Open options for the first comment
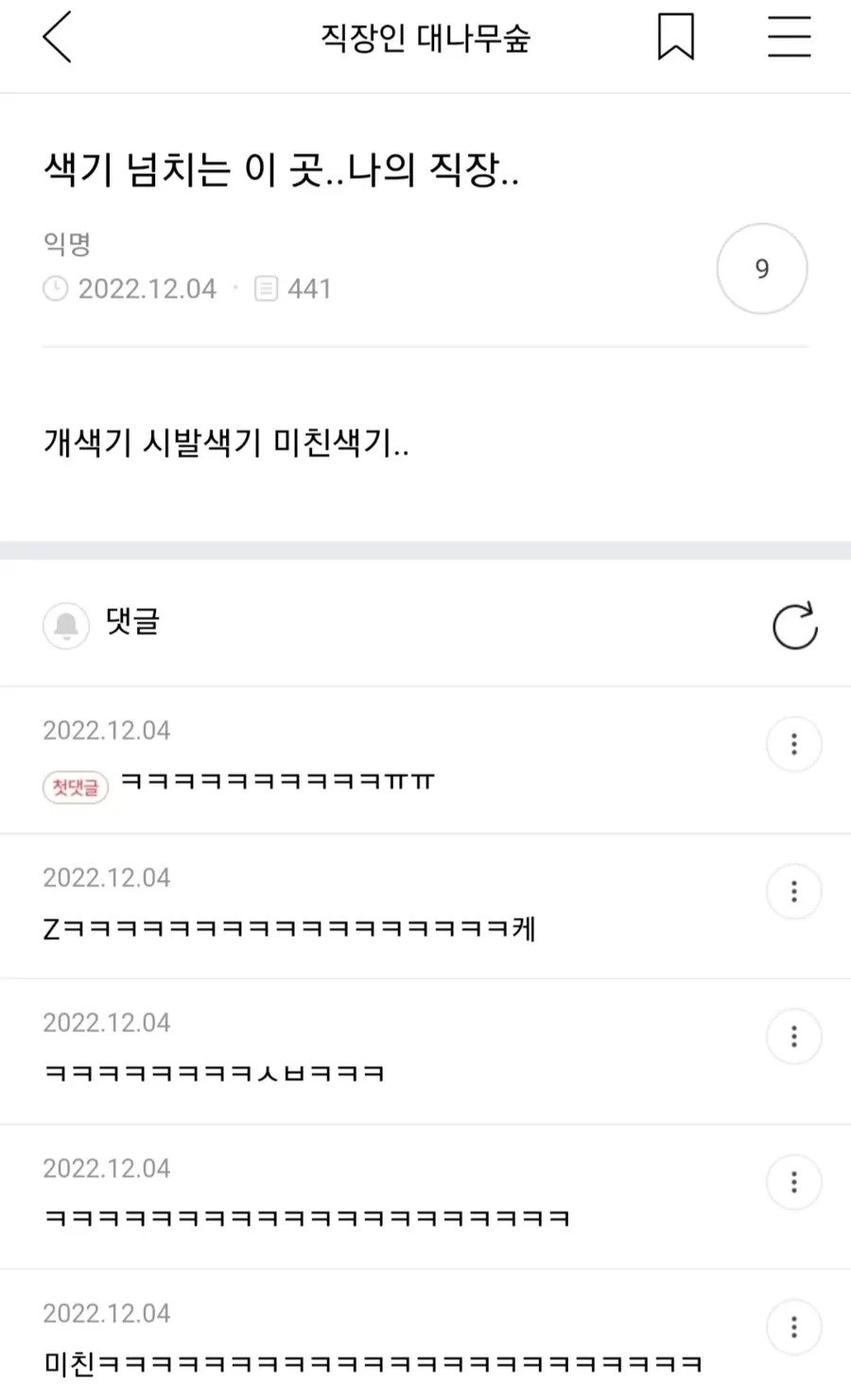Image resolution: width=851 pixels, height=1400 pixels. 794,744
